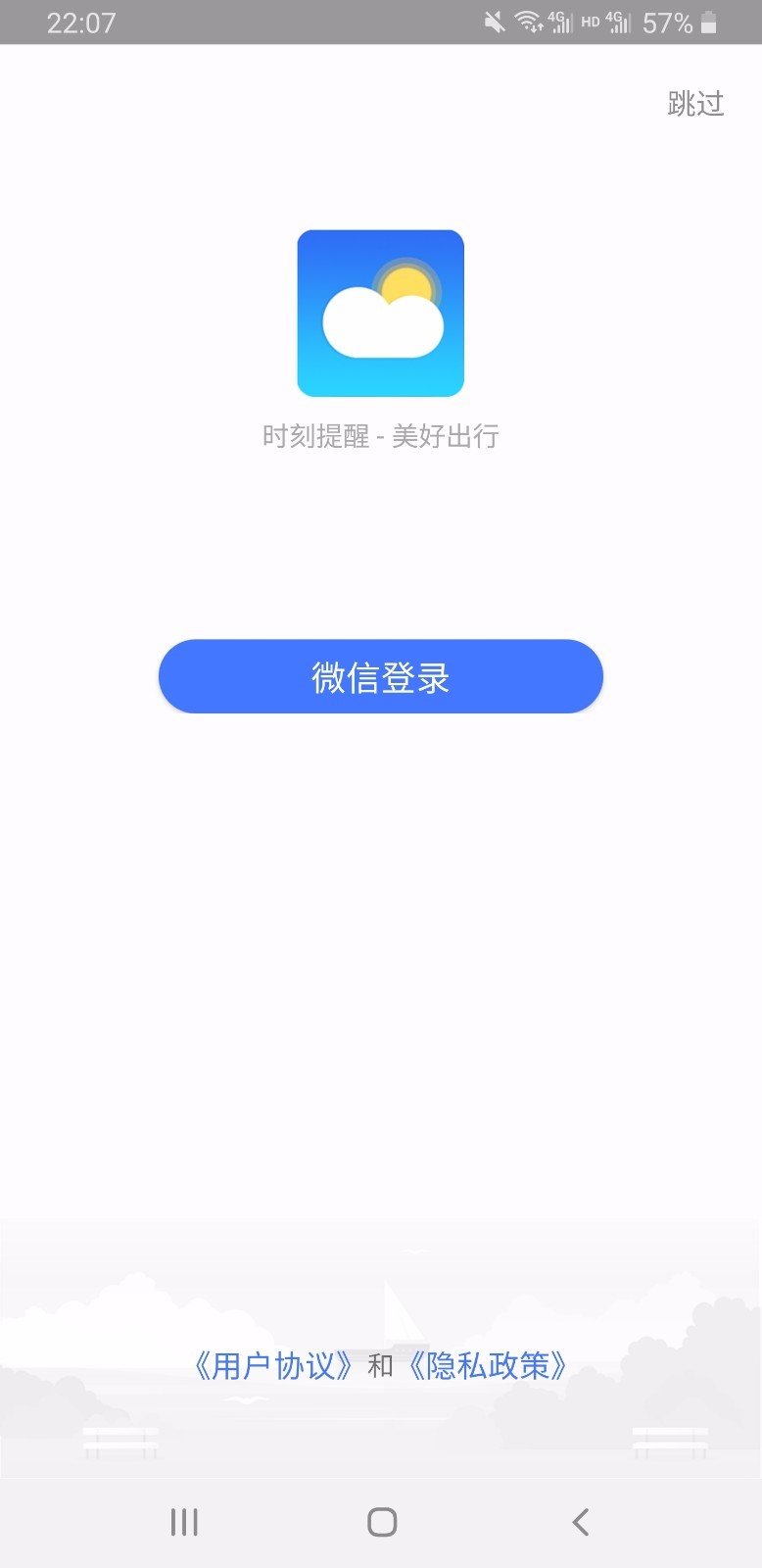Tap the 微信登录 WeChat login button
The width and height of the screenshot is (762, 1568).
point(380,676)
